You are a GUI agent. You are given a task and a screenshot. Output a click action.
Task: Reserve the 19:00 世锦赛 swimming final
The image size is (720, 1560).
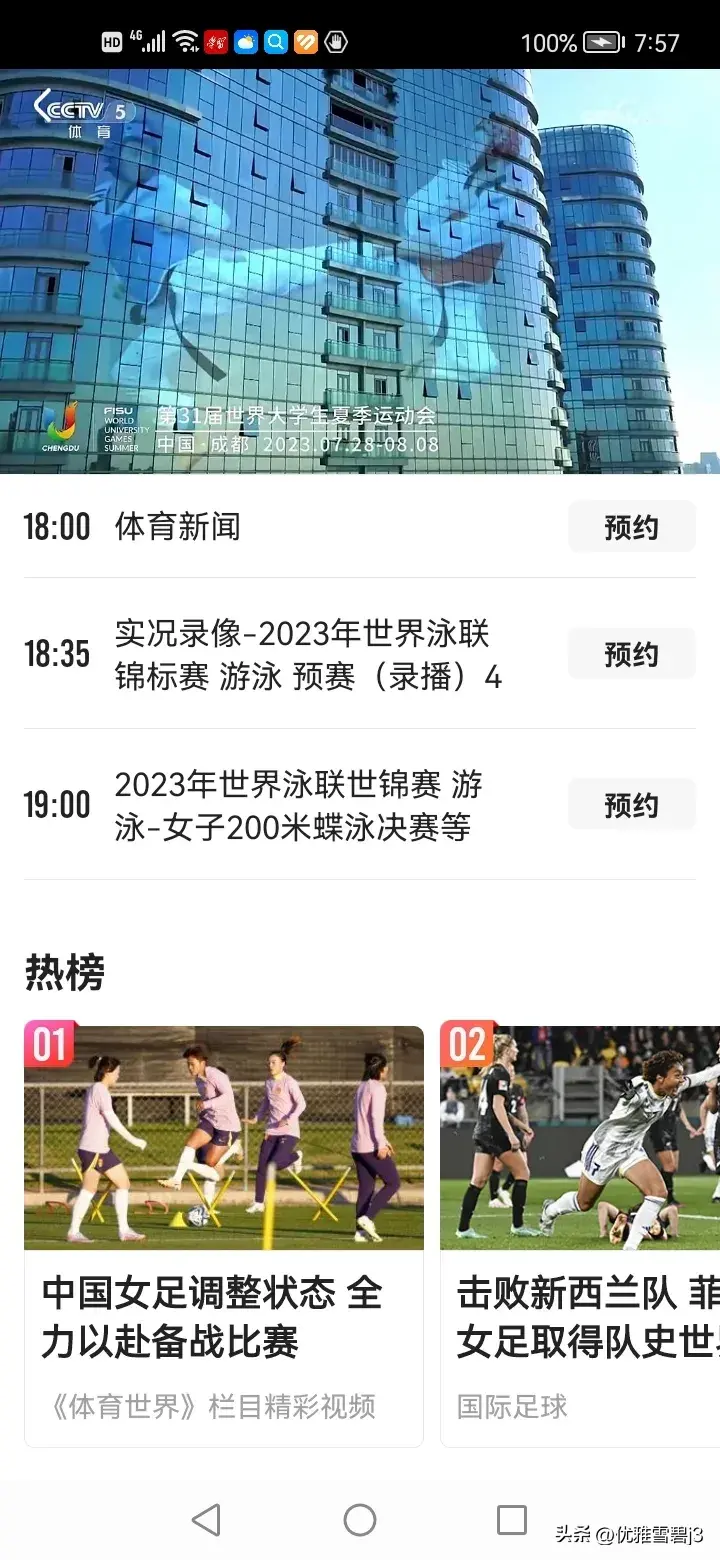tap(631, 805)
